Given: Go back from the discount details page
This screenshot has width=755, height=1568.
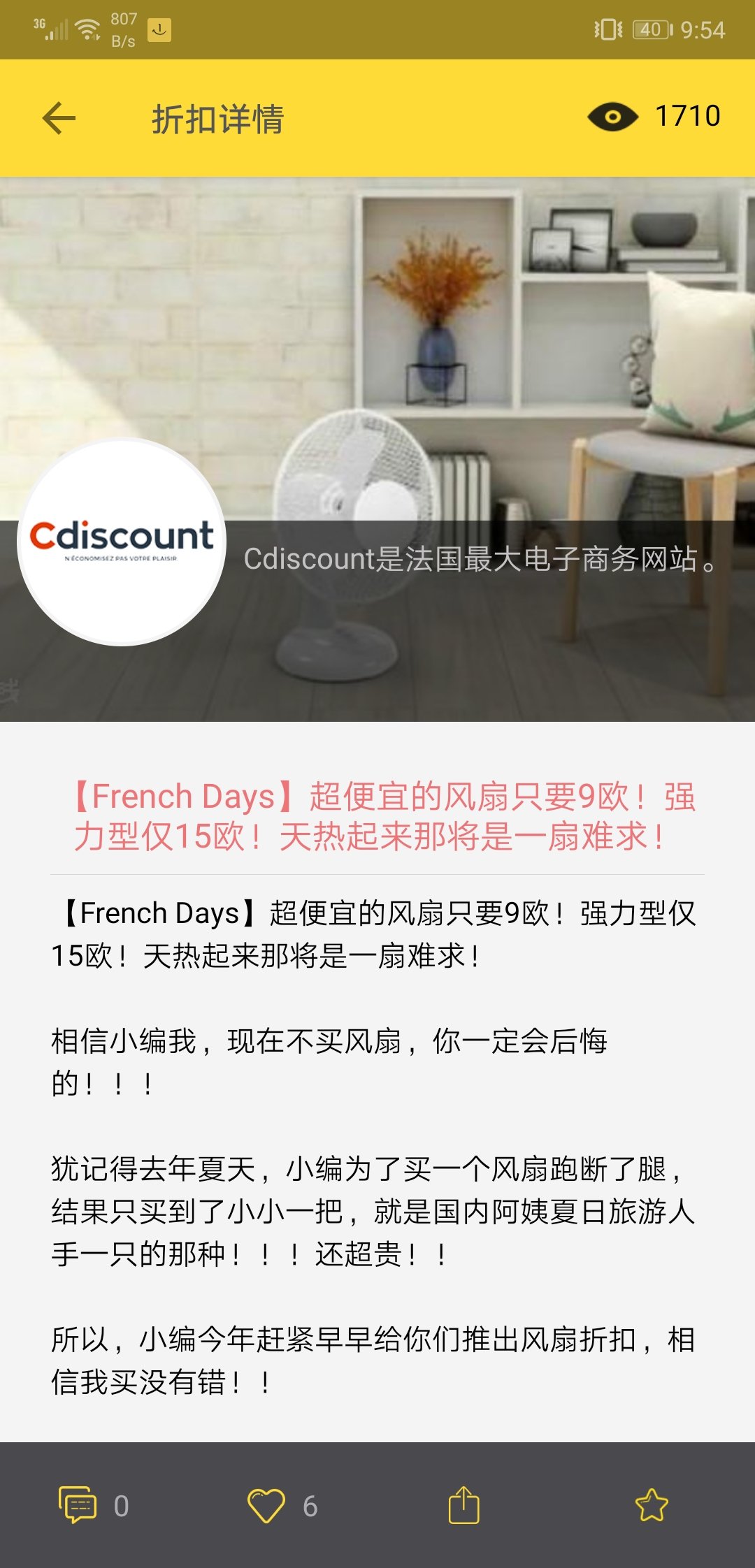Looking at the screenshot, I should pos(59,118).
